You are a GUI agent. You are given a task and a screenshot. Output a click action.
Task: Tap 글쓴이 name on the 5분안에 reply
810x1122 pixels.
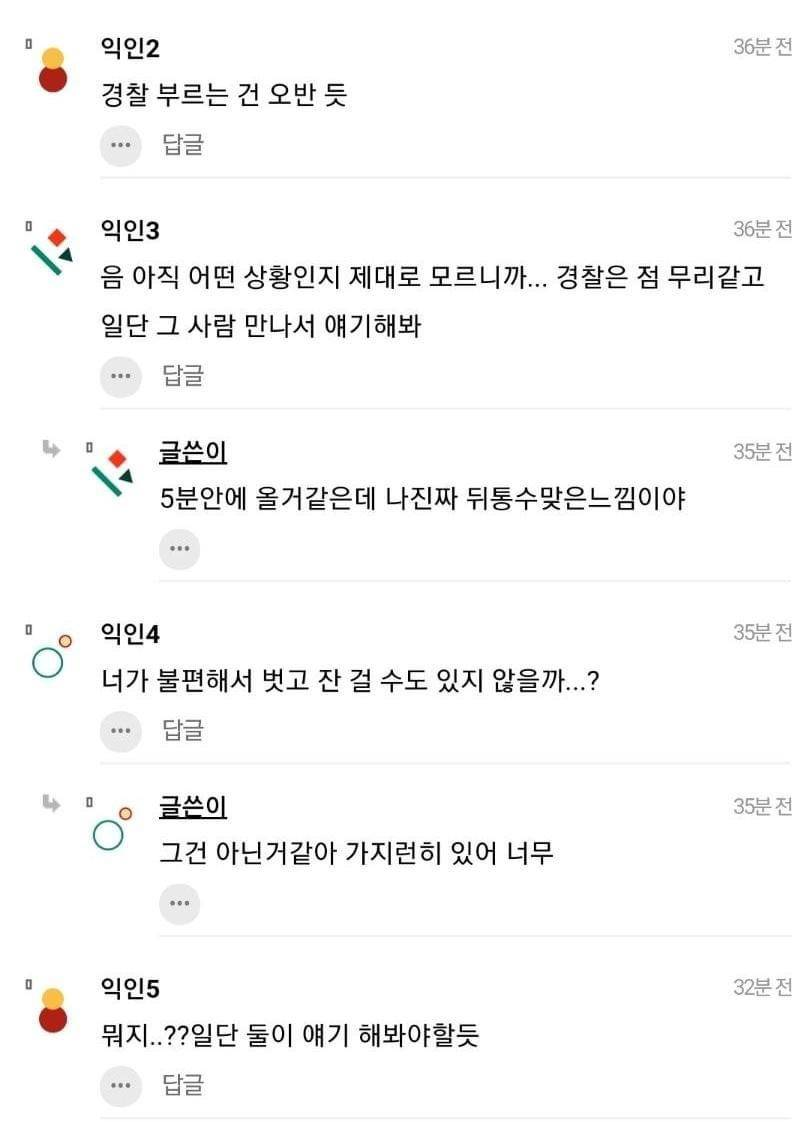tap(193, 452)
